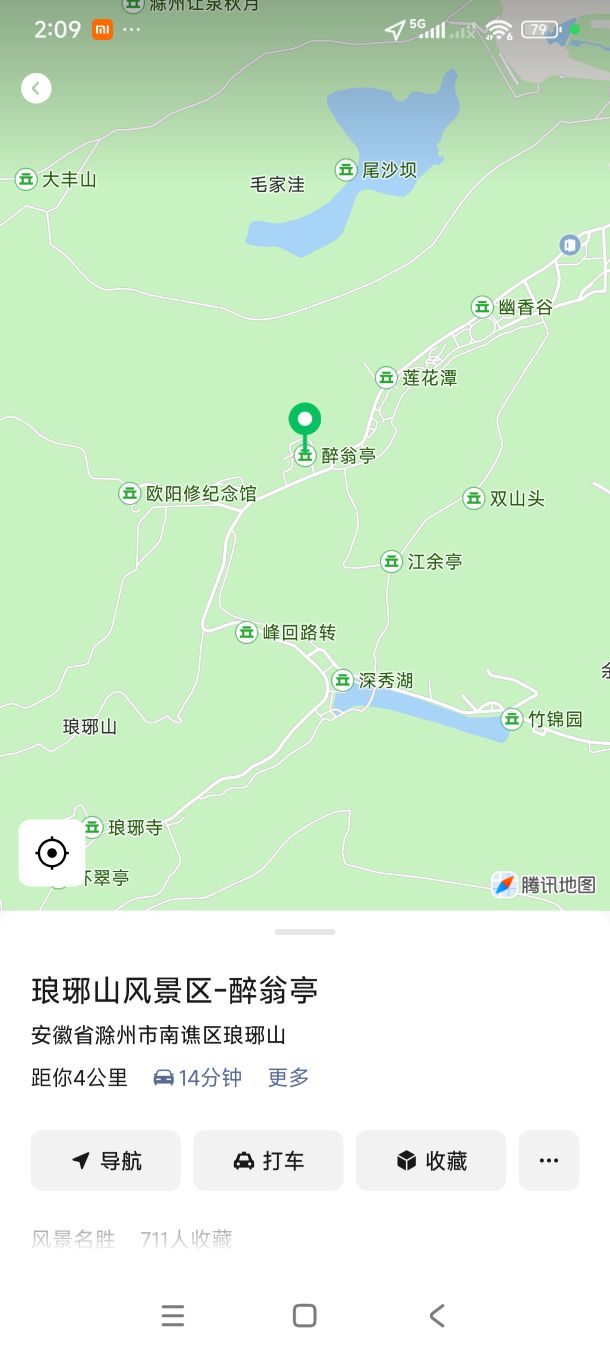The width and height of the screenshot is (610, 1356).
Task: Go back using the top-left arrow
Action: click(x=36, y=88)
